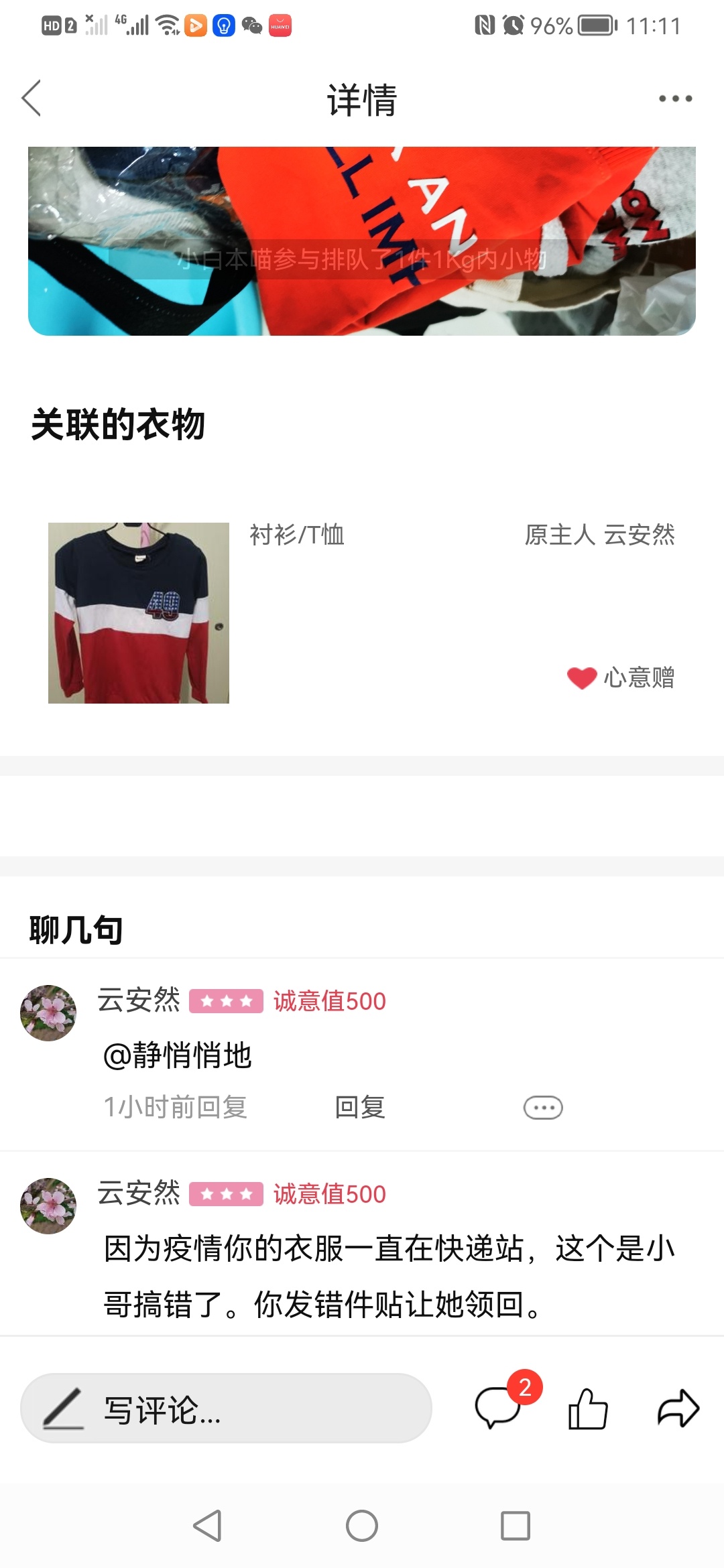Open the clothing photo banner at top
The image size is (724, 1568).
362,241
